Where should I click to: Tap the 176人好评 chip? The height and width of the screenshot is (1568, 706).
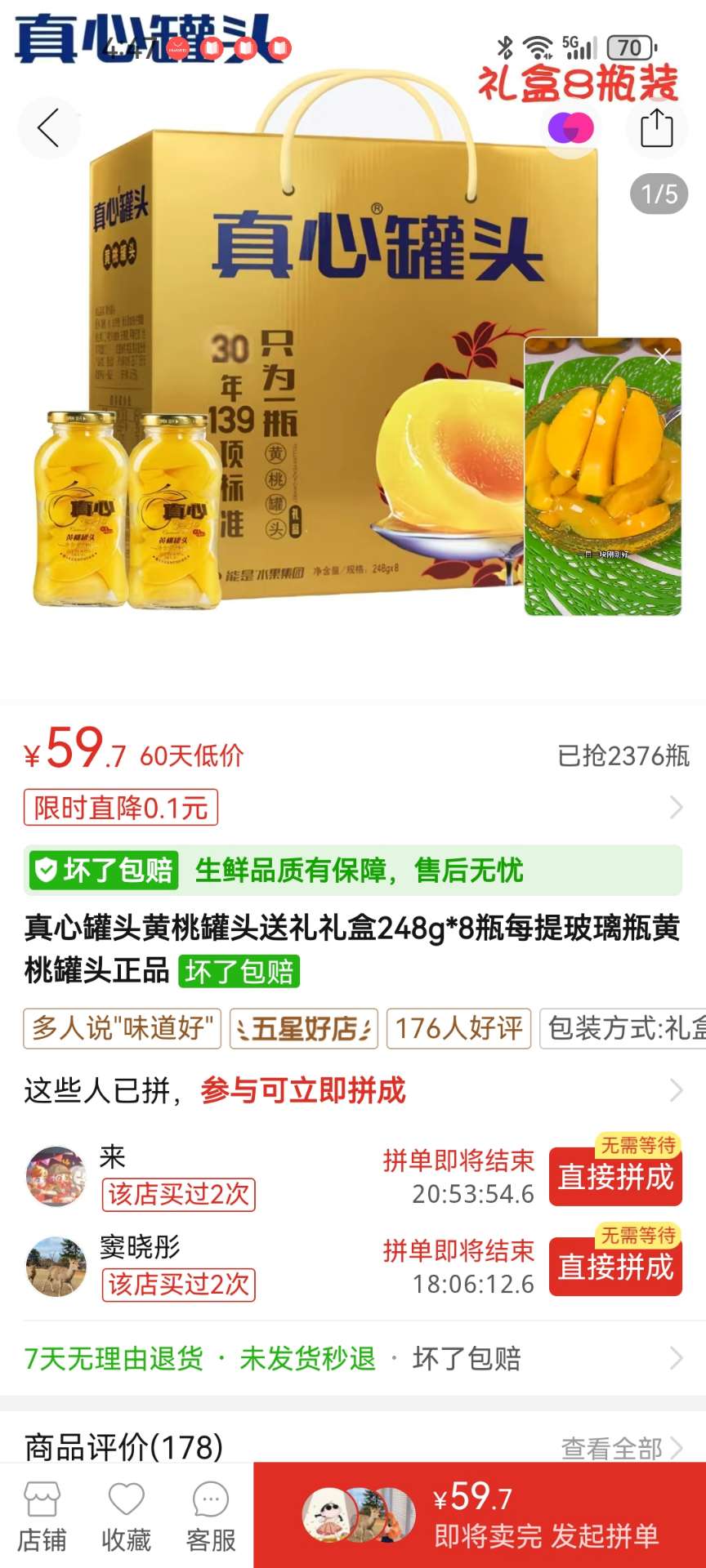(x=458, y=1028)
